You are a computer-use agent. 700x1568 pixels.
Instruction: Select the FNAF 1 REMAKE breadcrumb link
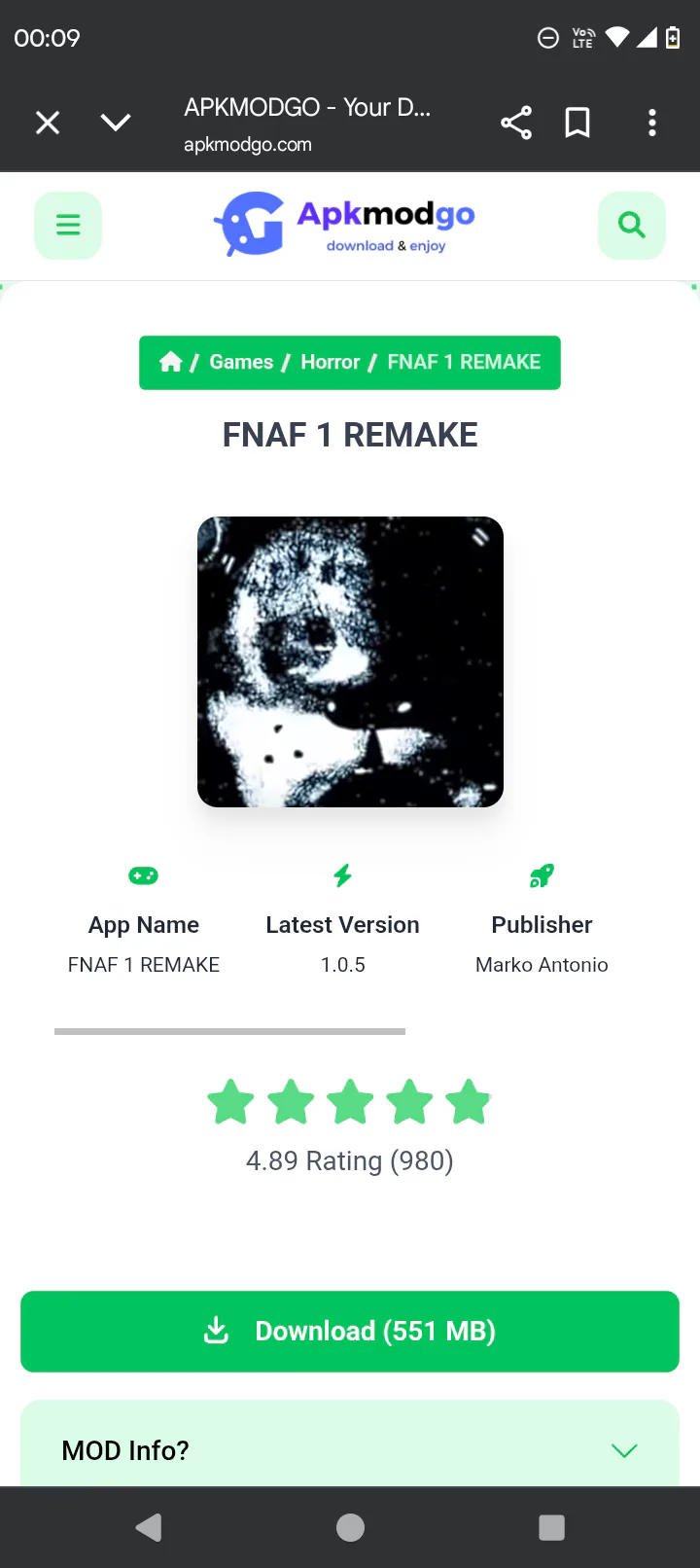coord(464,362)
